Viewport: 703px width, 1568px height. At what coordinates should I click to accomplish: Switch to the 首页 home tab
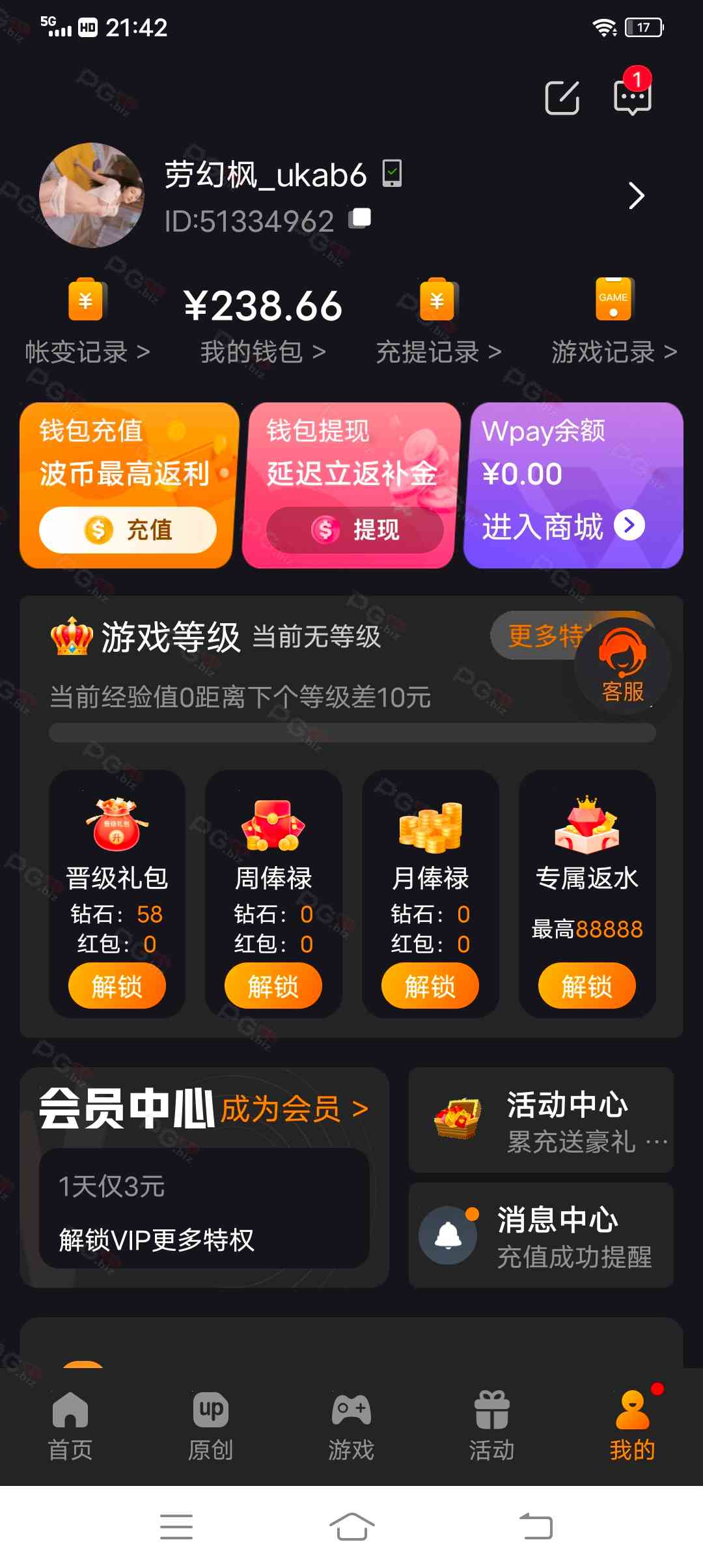click(70, 1426)
